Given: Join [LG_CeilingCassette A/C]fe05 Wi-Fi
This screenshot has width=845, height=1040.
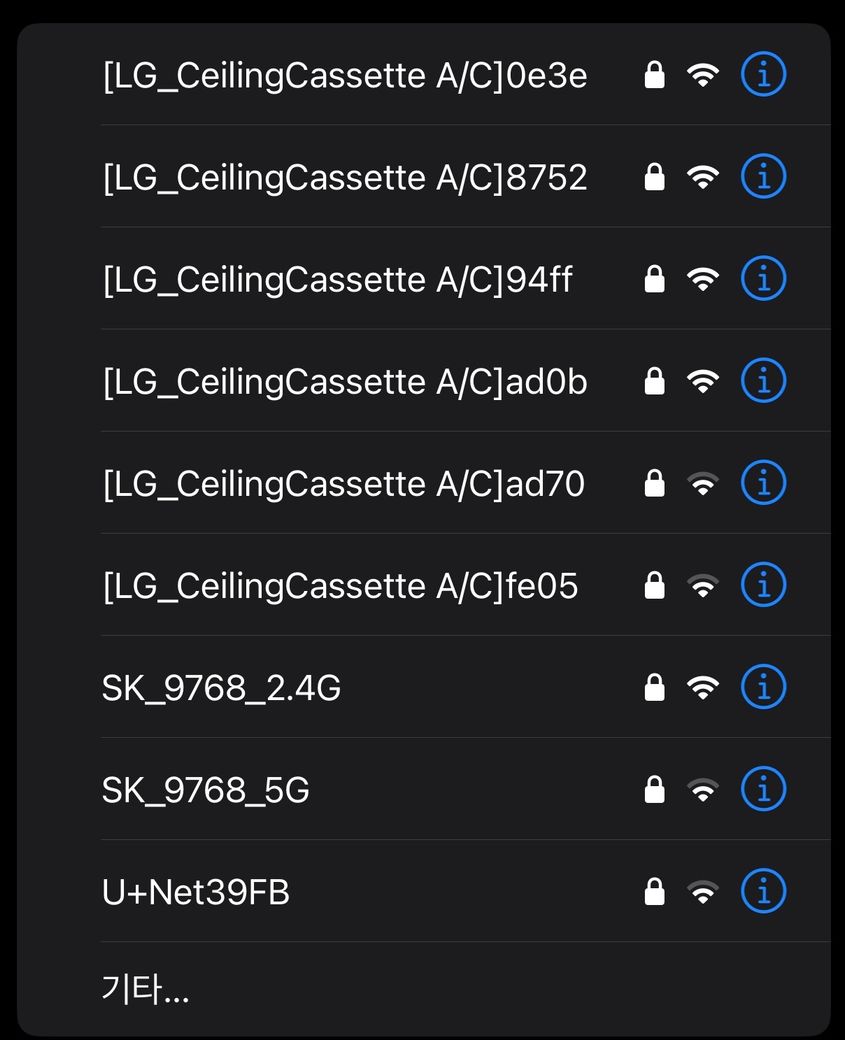Looking at the screenshot, I should click(340, 586).
